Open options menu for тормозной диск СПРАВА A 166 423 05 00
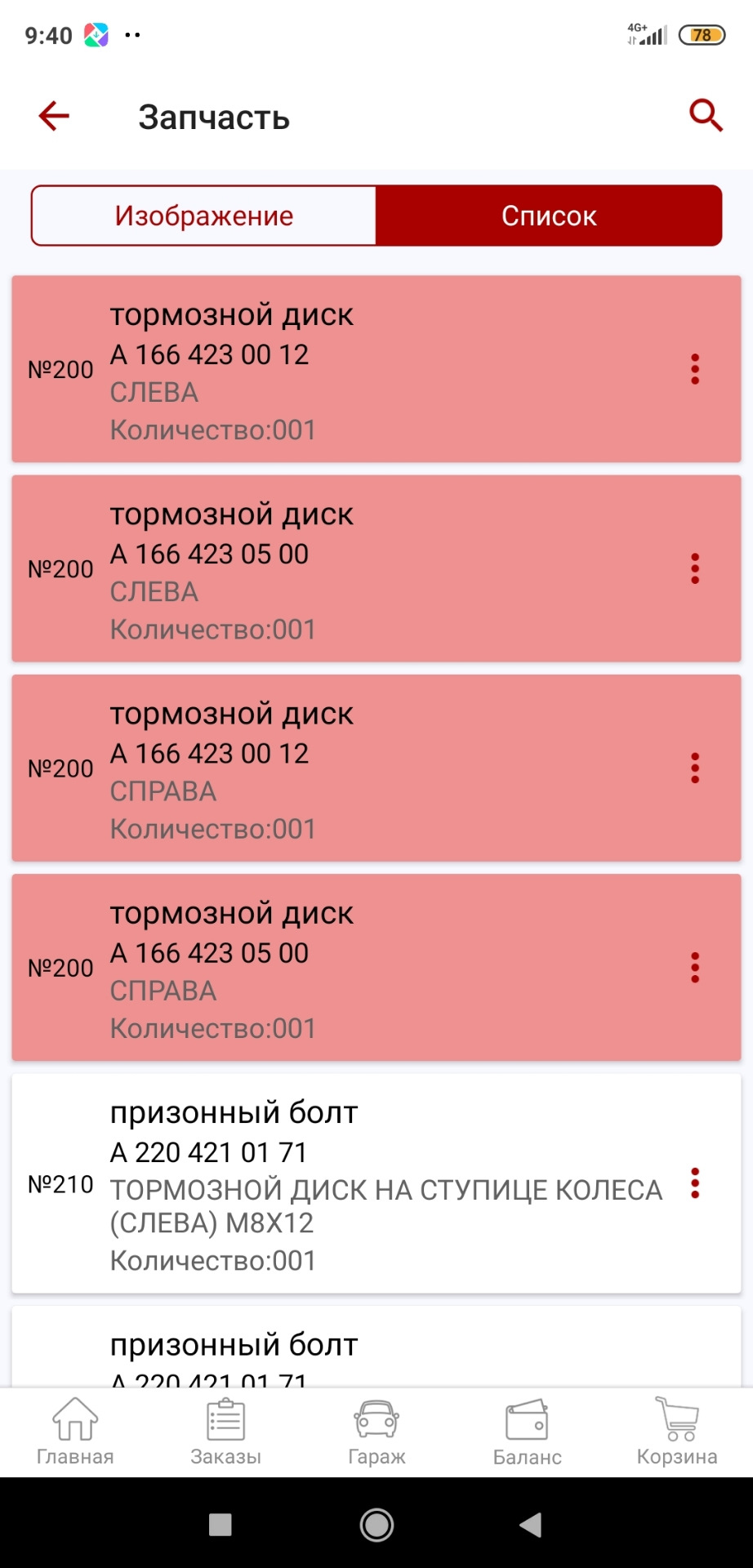 pyautogui.click(x=695, y=969)
